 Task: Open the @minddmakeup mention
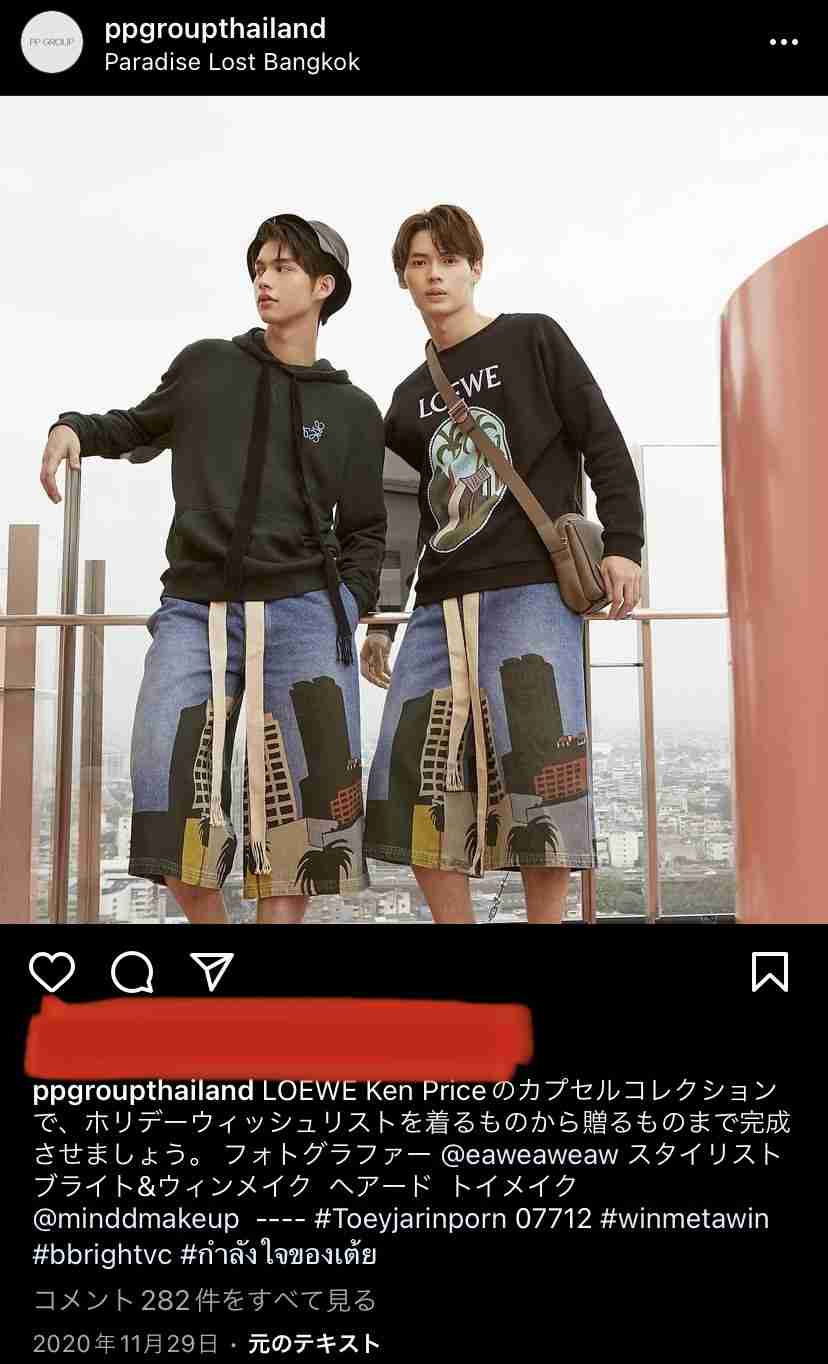pyautogui.click(x=137, y=1219)
